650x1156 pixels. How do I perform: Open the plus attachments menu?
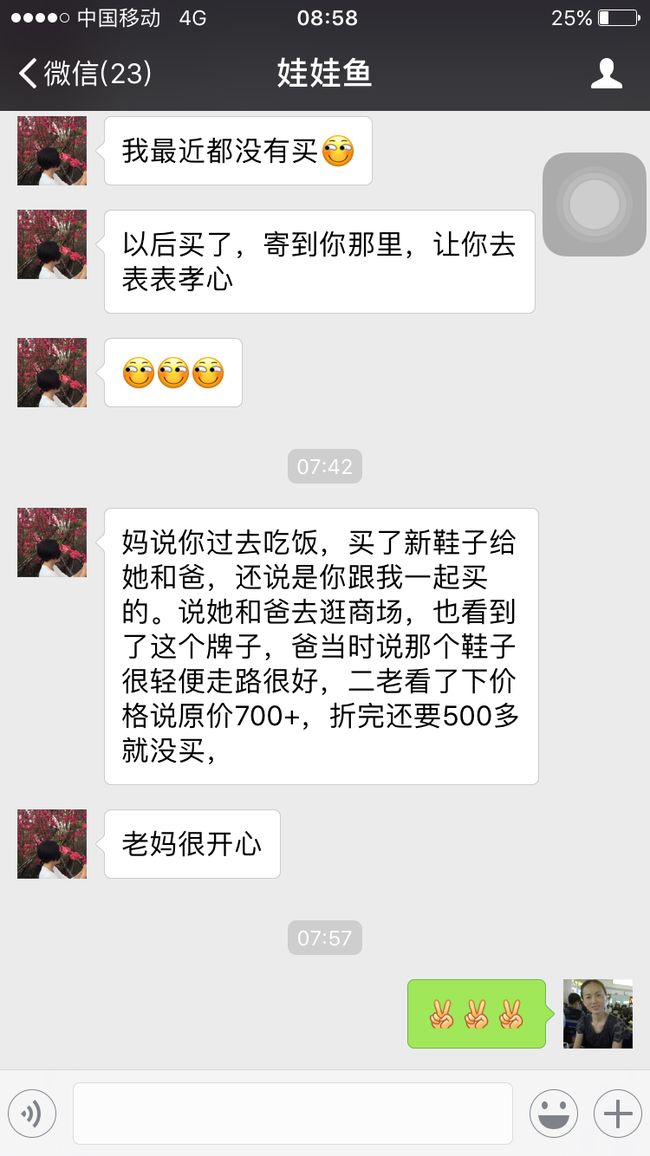[618, 1113]
